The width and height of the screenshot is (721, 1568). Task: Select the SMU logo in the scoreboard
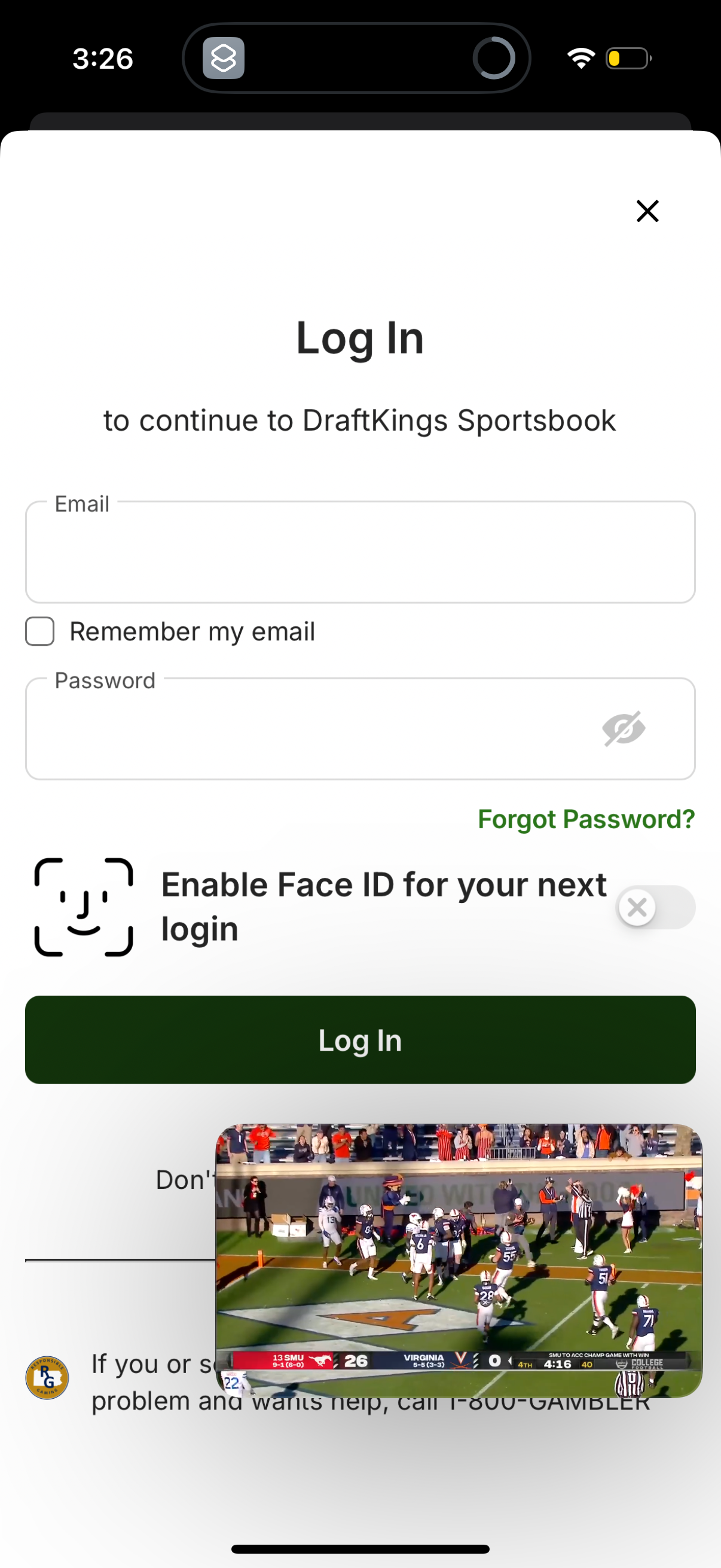(320, 1359)
